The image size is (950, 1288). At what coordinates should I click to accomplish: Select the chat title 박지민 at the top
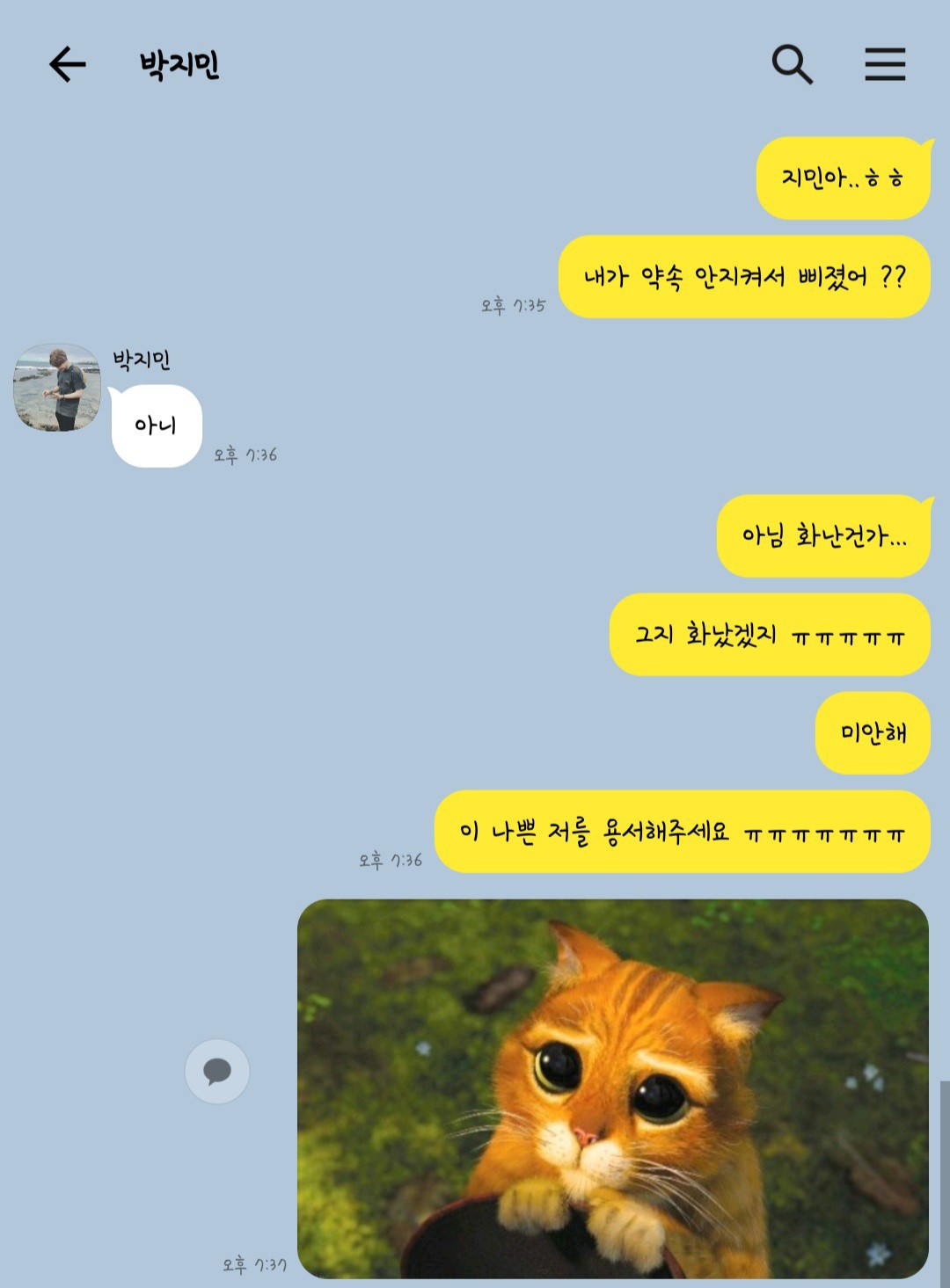(x=176, y=64)
